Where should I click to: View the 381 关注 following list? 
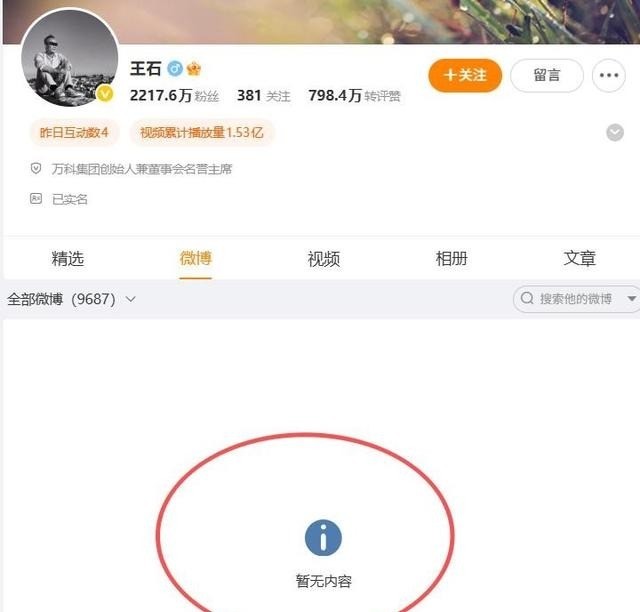[264, 96]
